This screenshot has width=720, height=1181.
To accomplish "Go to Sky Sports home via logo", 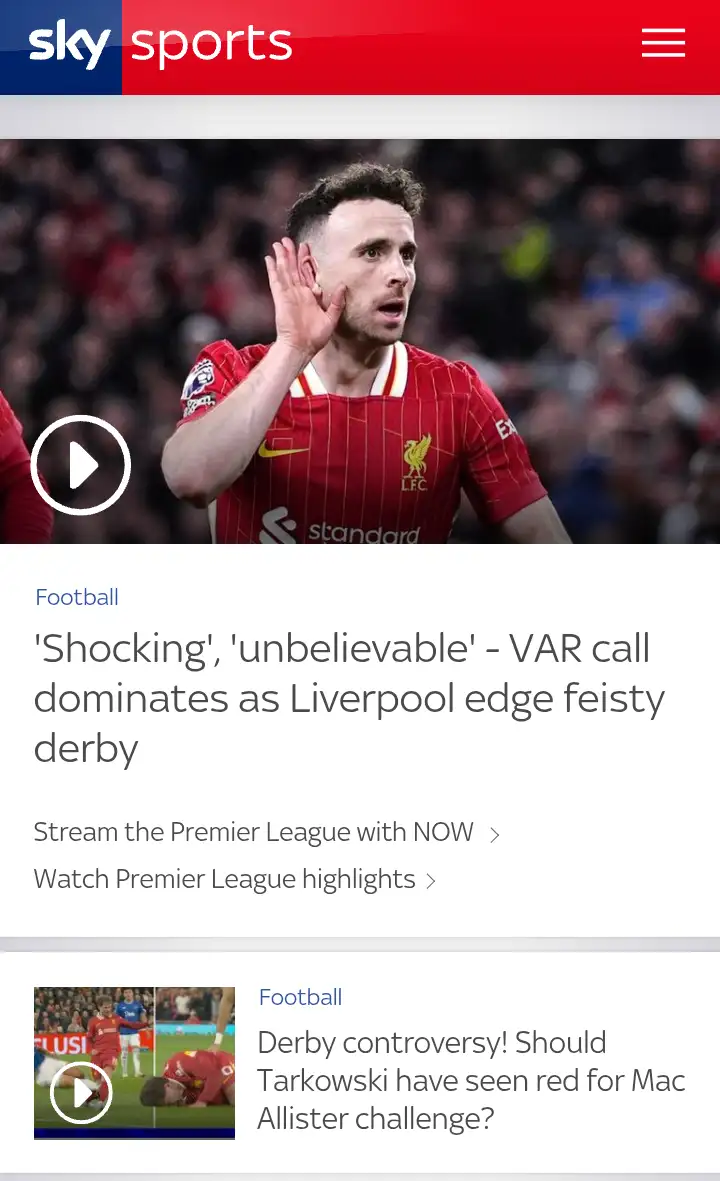I will click(160, 45).
